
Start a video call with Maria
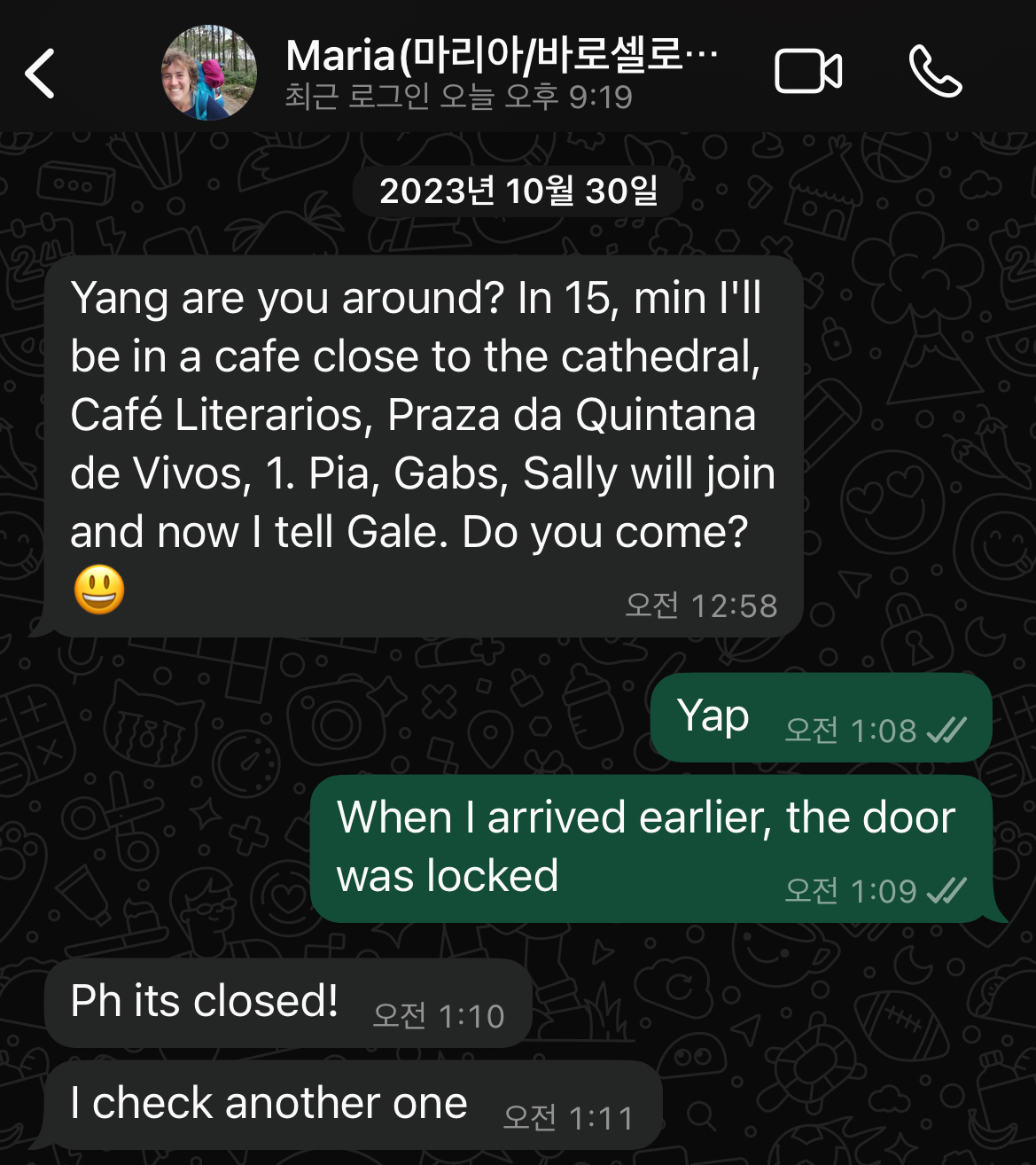(x=807, y=72)
